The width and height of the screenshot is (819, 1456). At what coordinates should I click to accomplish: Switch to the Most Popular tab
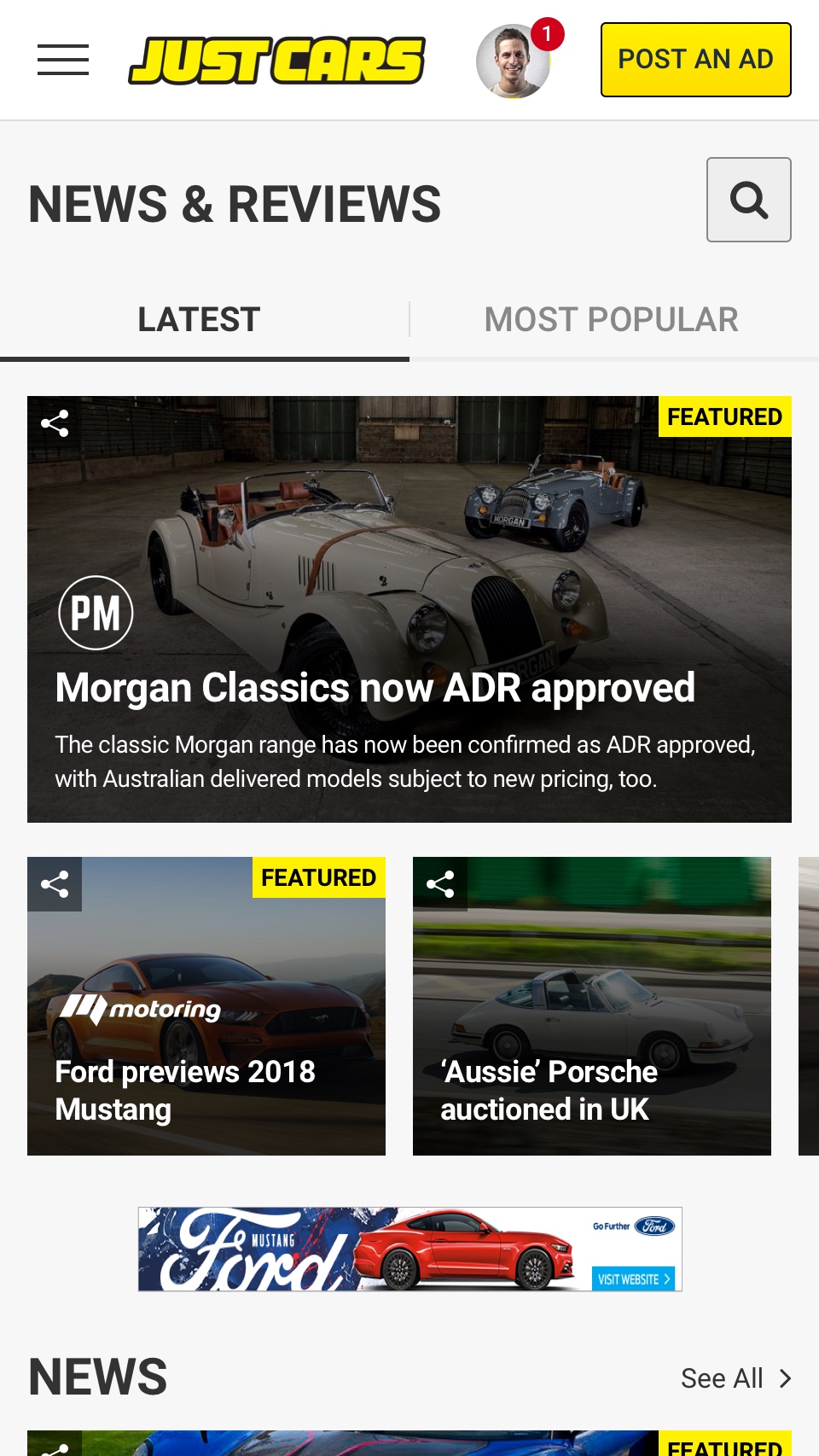(611, 320)
